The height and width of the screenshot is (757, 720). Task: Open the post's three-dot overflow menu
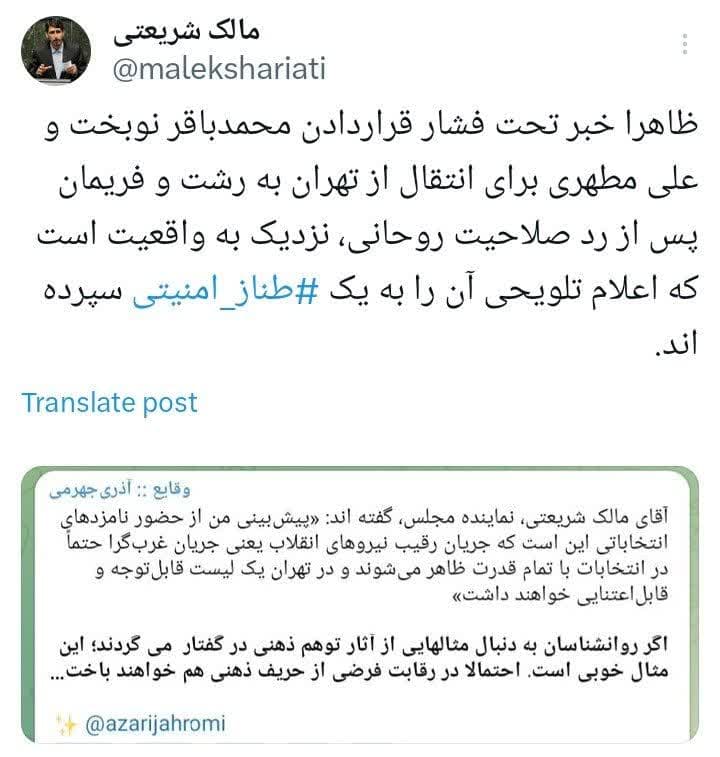(684, 45)
